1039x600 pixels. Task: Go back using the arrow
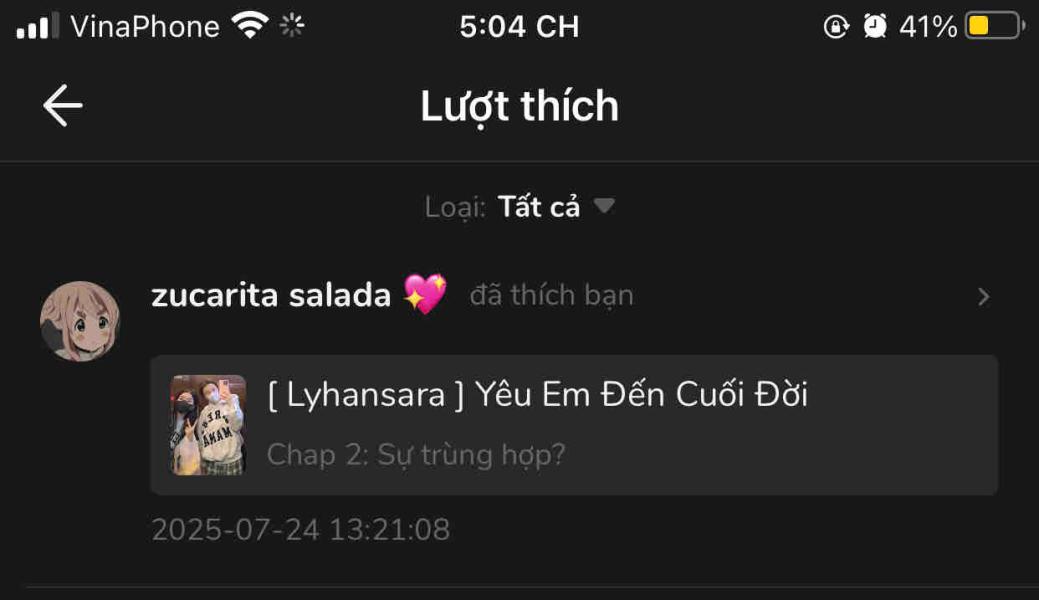(62, 106)
